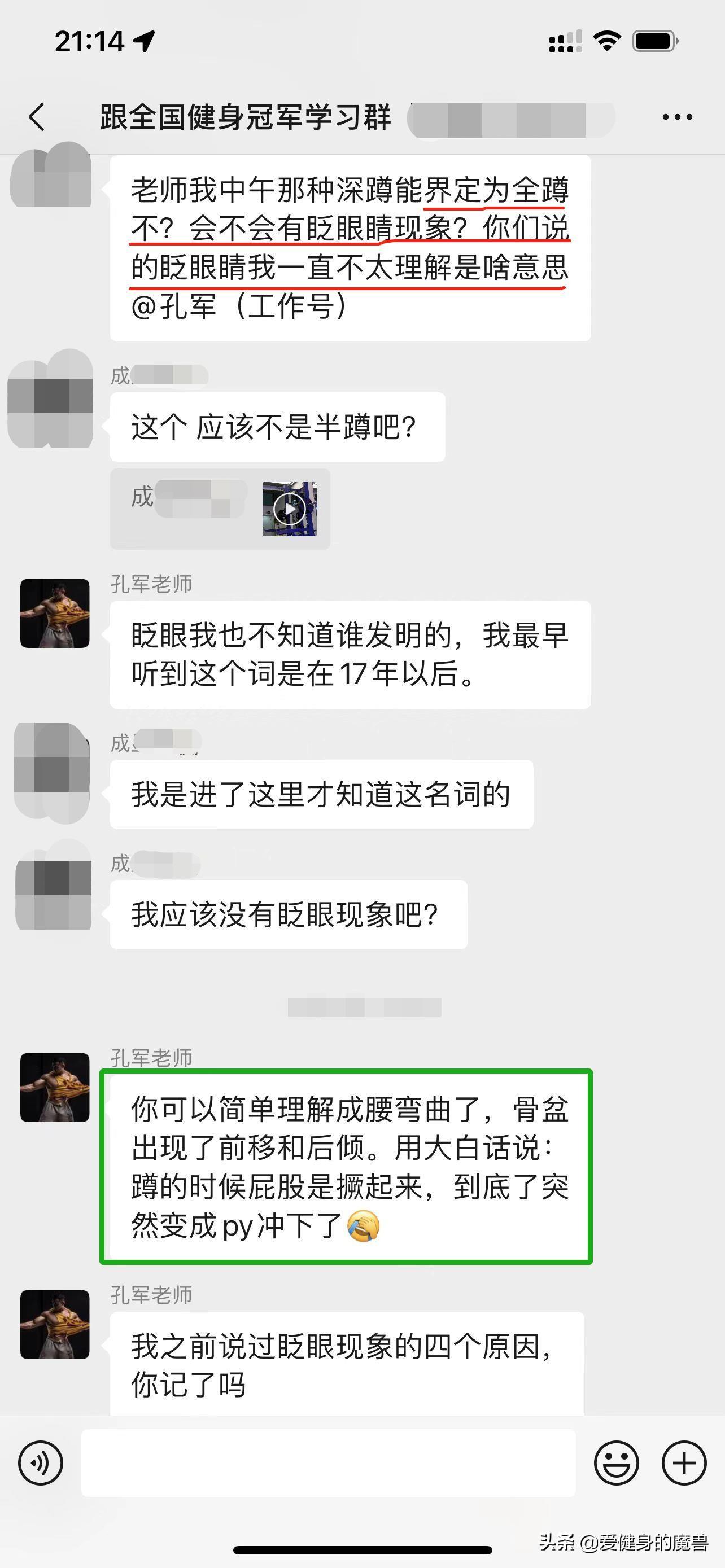Open the chat's three-dot options menu
Screen dimensions: 725x1568
click(x=677, y=117)
